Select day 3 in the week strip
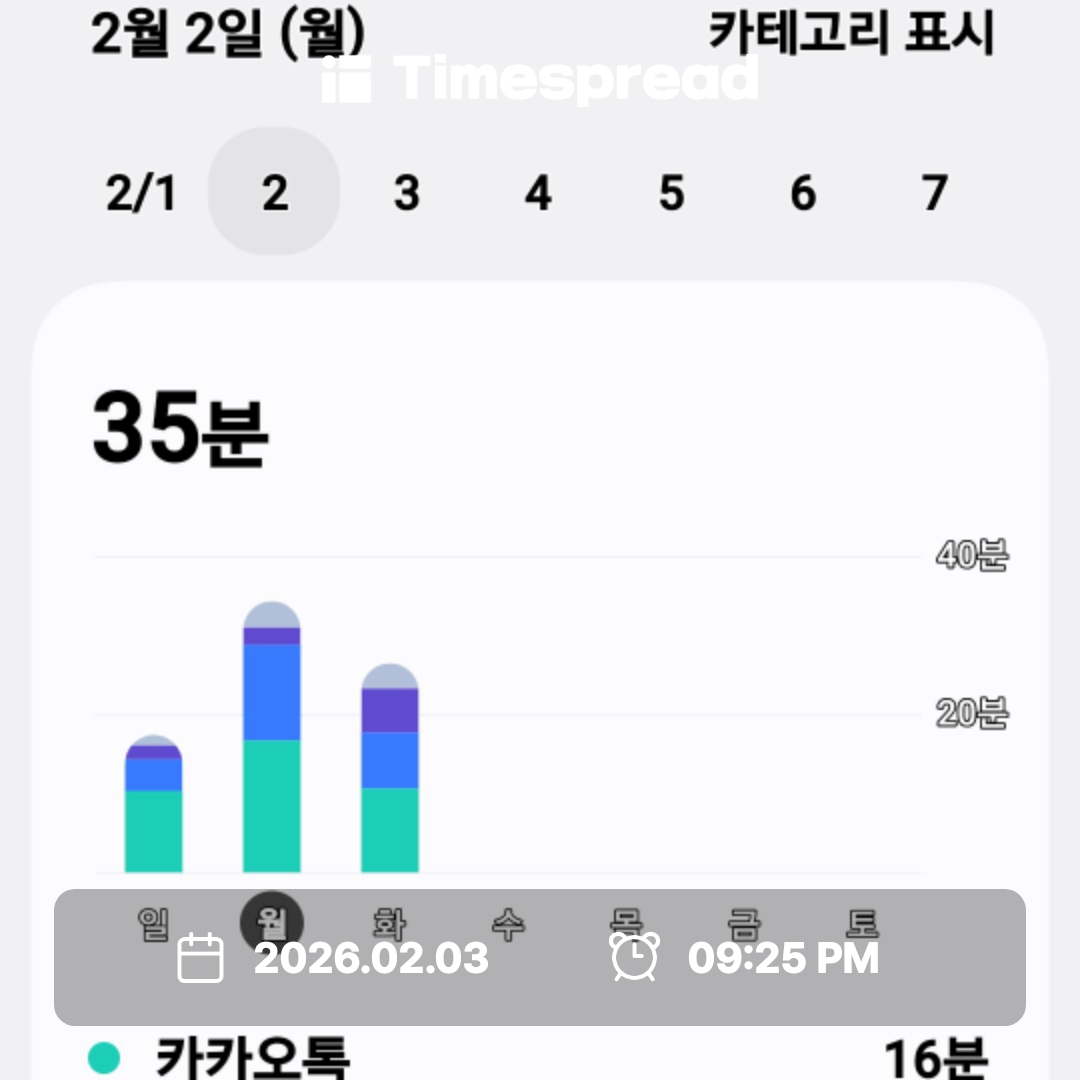This screenshot has width=1080, height=1080. [x=406, y=192]
